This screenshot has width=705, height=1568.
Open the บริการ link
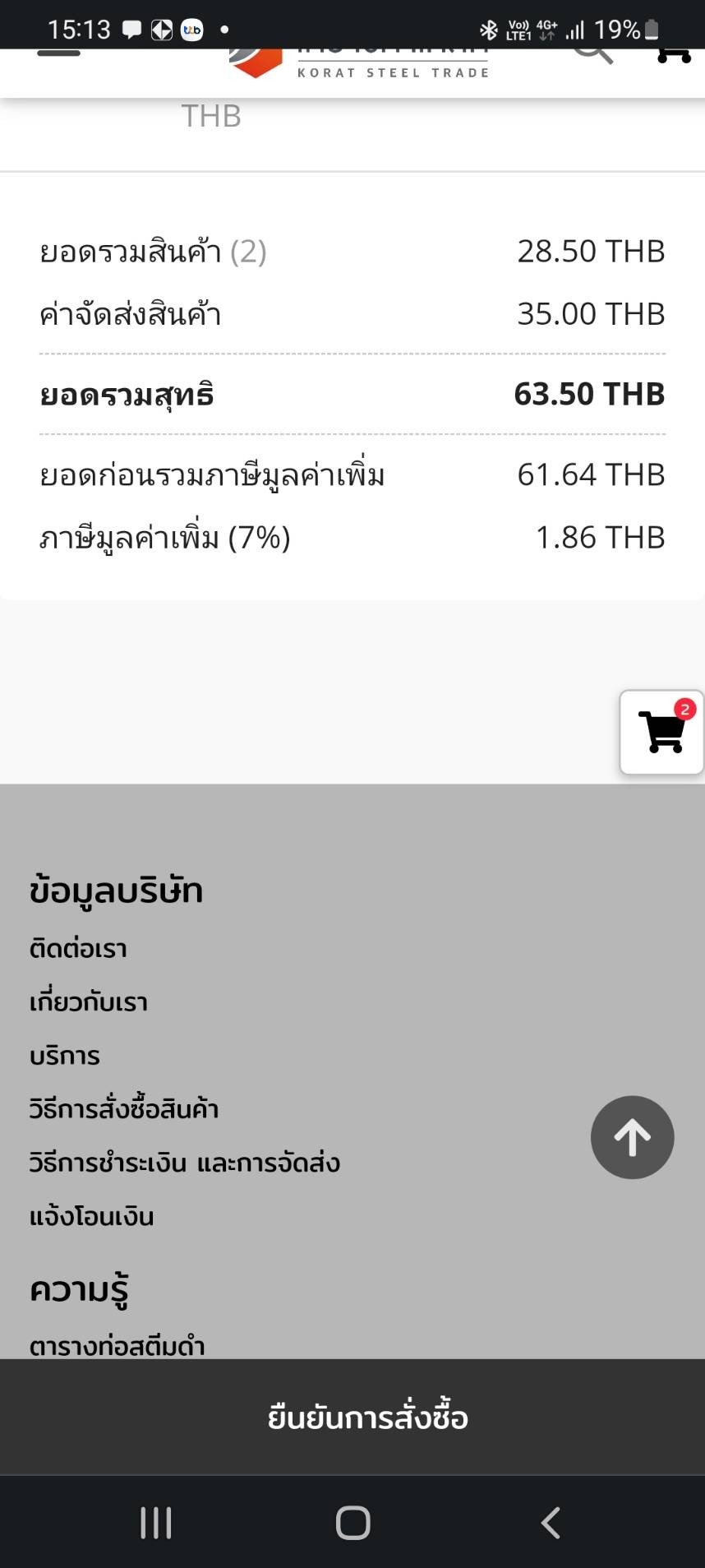[x=65, y=1056]
